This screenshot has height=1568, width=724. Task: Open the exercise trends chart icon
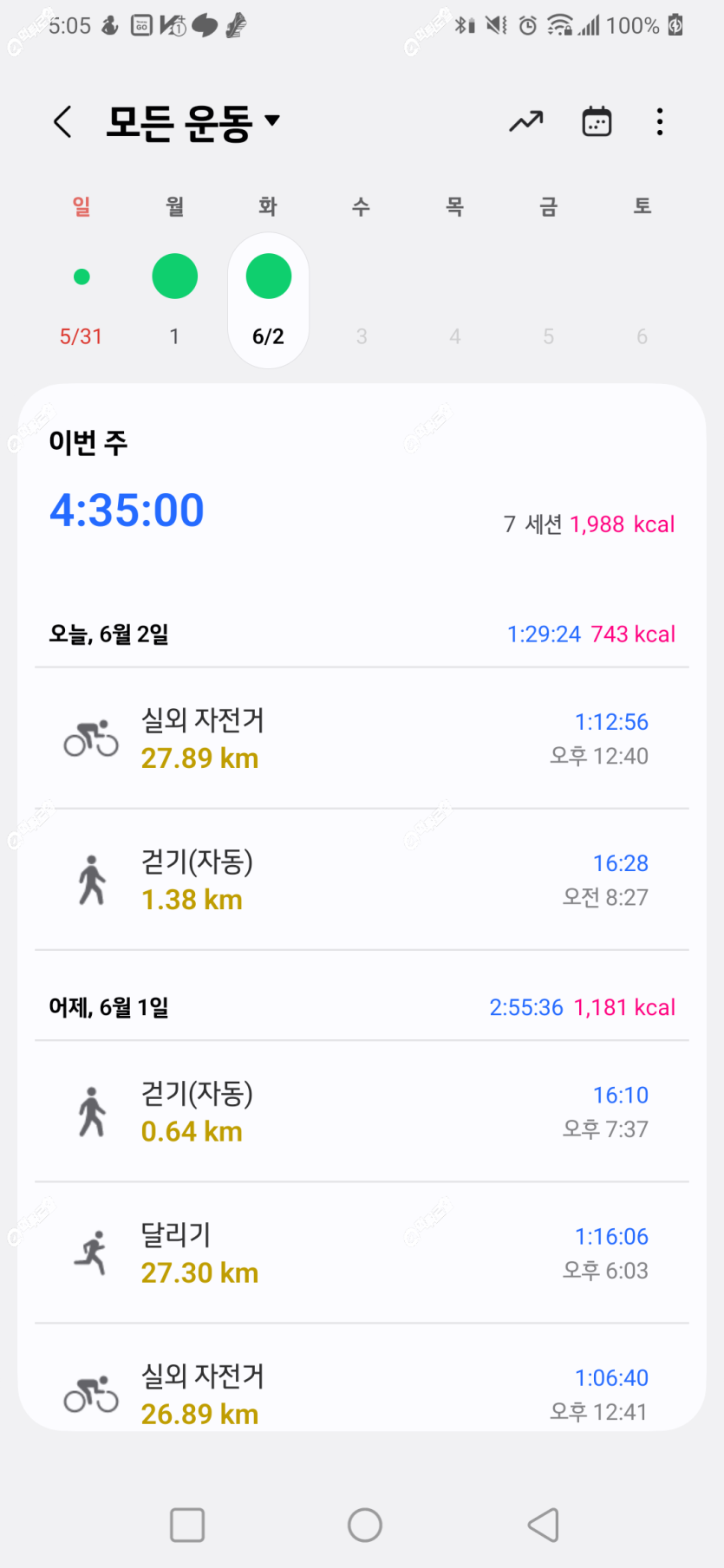(525, 122)
